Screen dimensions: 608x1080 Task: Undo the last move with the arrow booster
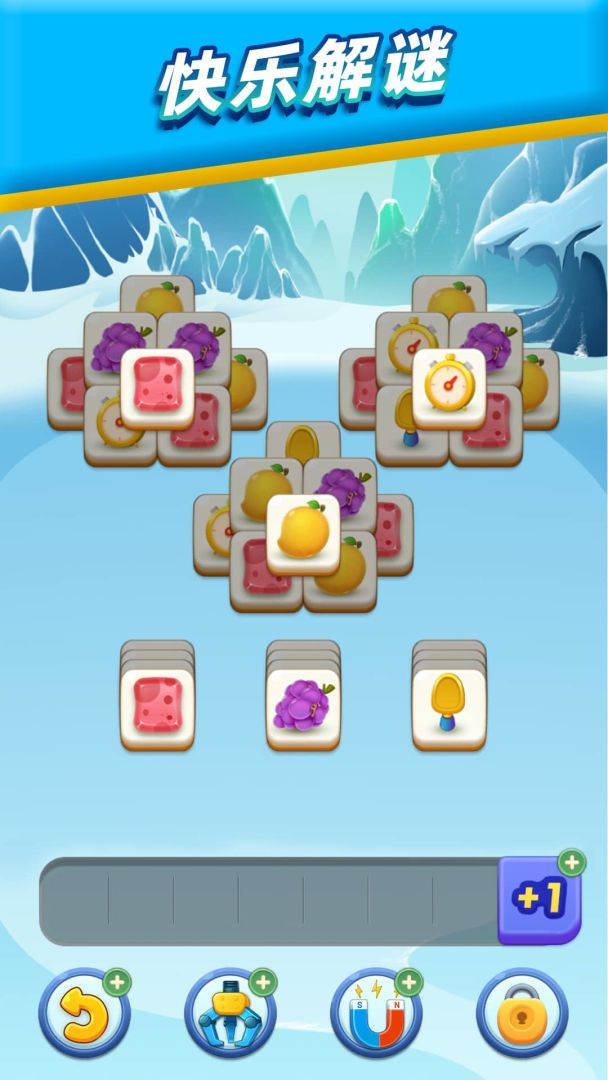pos(84,1013)
